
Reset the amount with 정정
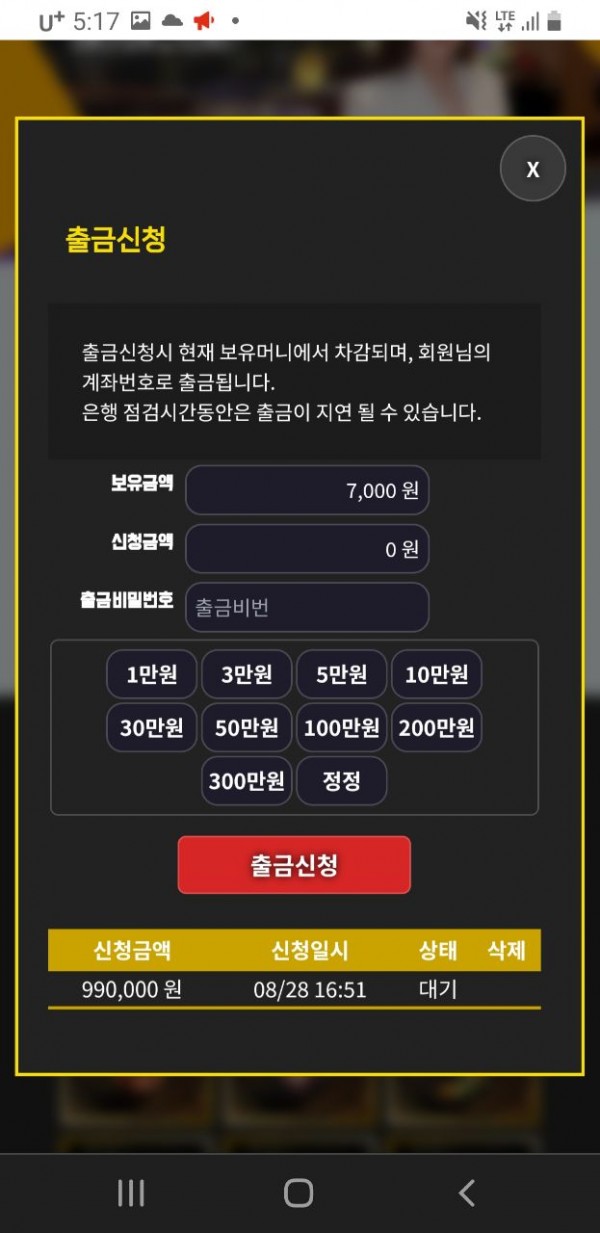[341, 781]
